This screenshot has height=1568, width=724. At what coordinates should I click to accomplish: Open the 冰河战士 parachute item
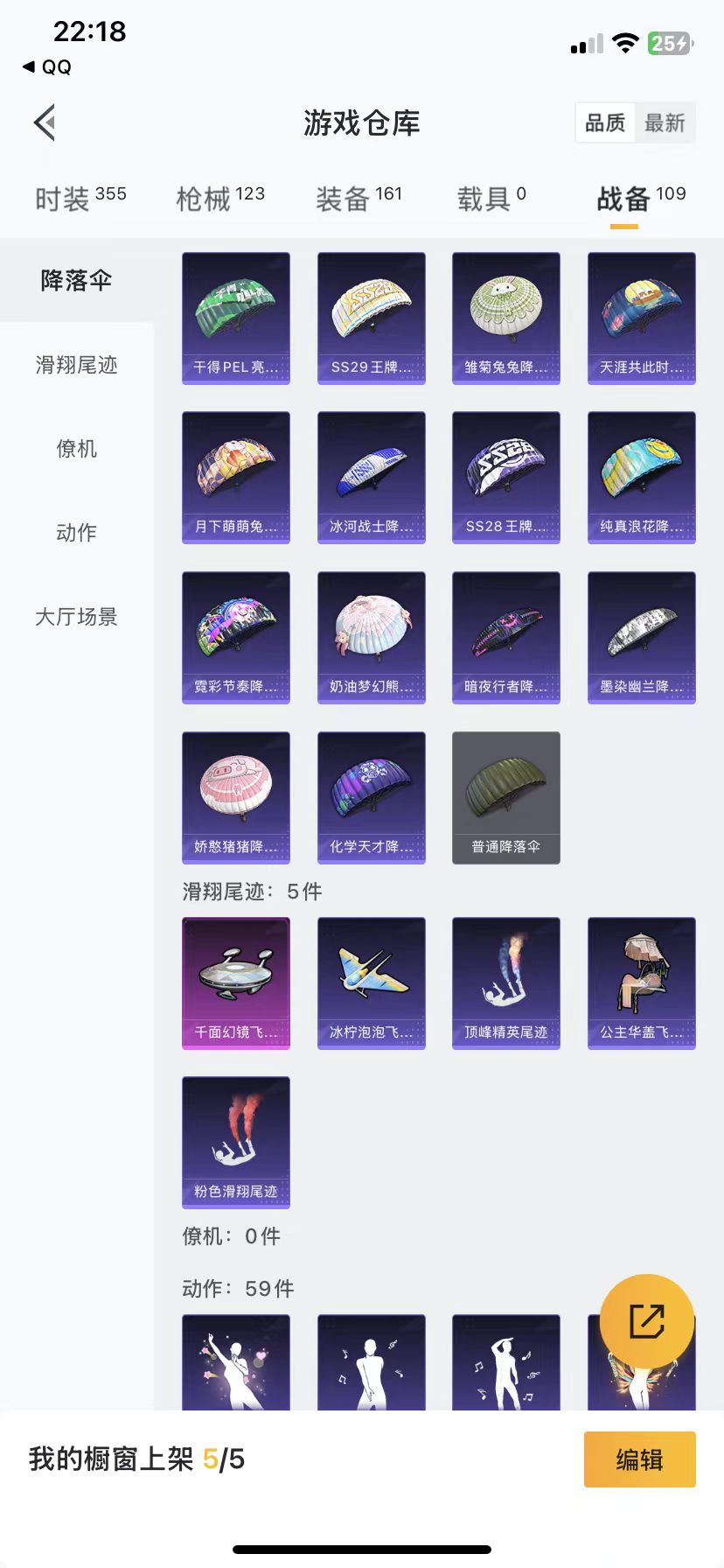[371, 478]
